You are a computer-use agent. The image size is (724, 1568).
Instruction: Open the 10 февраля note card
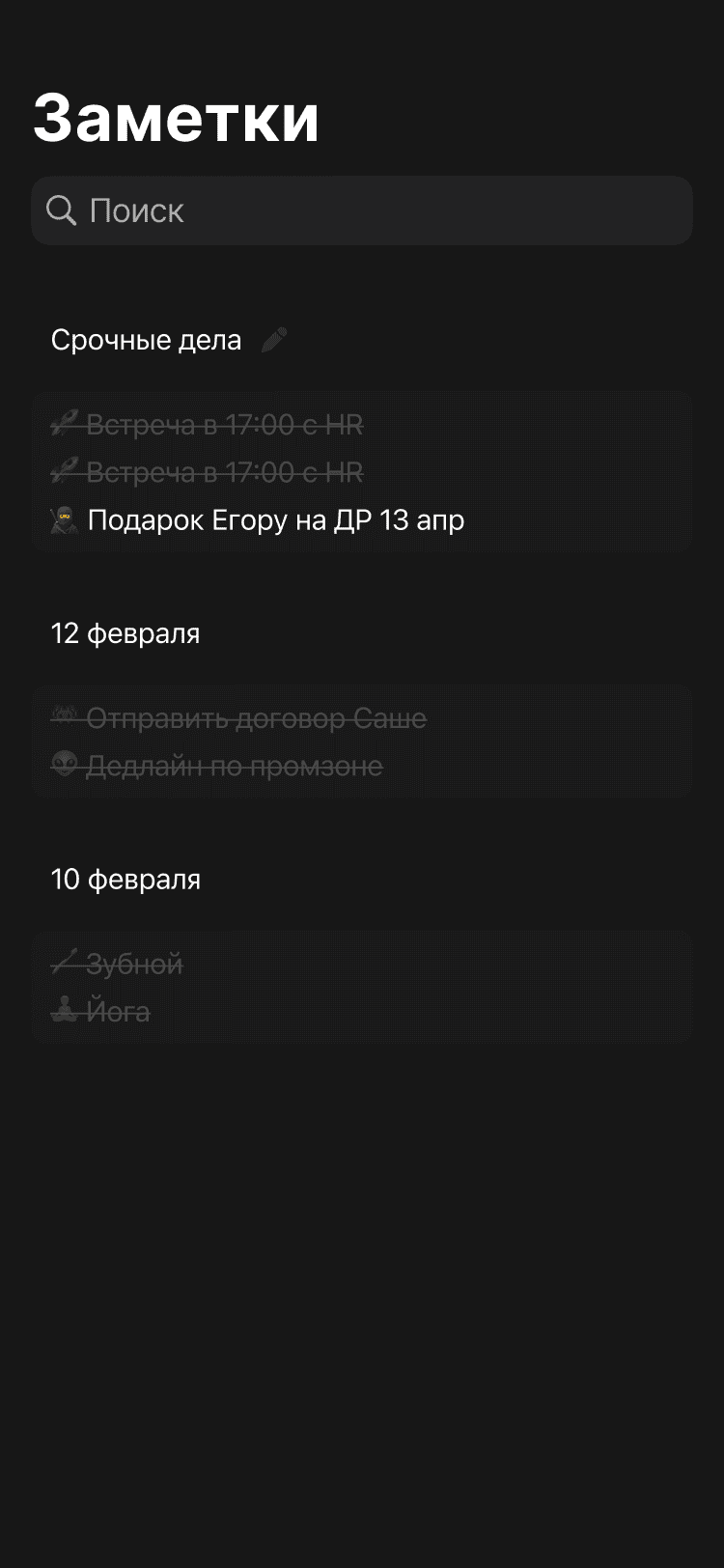coord(362,988)
